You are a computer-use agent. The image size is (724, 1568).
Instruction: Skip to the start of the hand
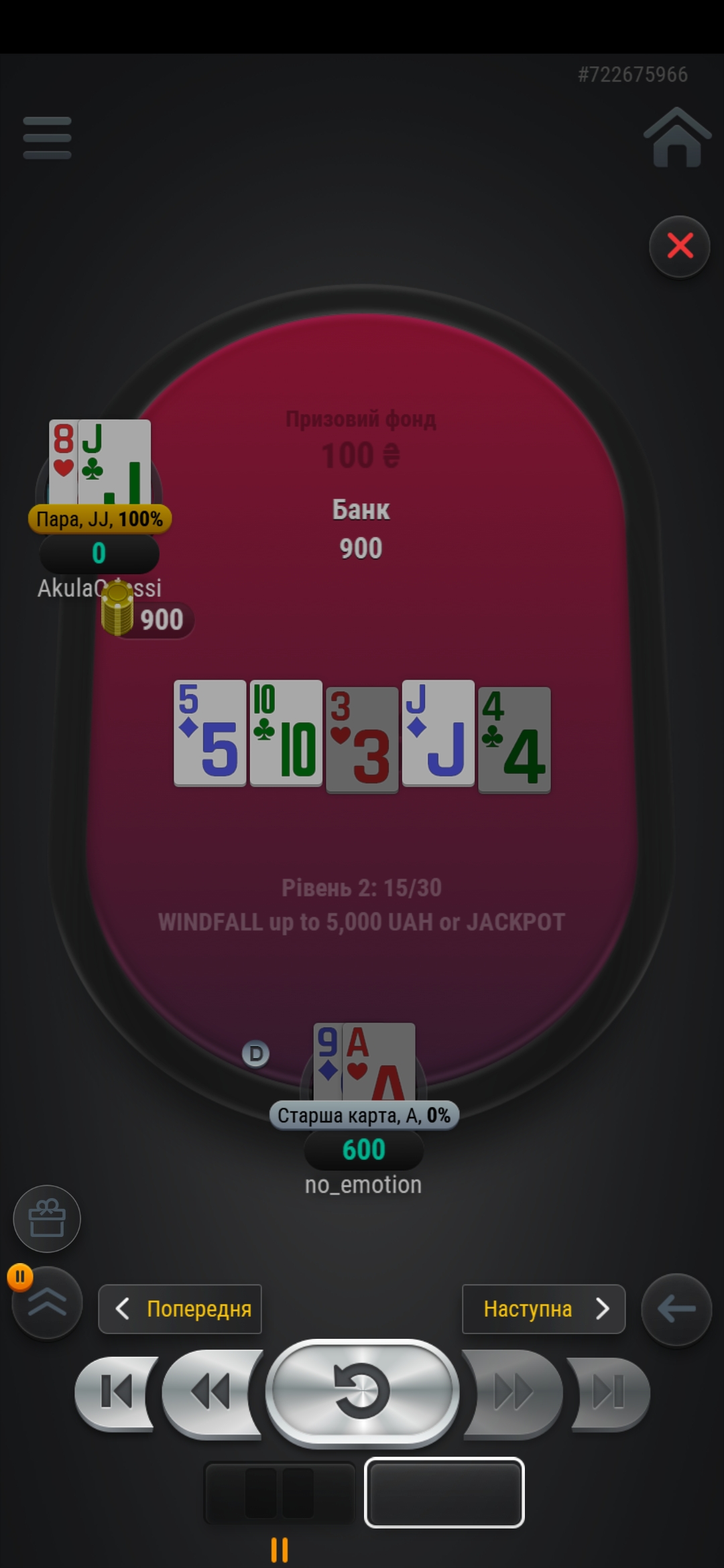tap(117, 1392)
